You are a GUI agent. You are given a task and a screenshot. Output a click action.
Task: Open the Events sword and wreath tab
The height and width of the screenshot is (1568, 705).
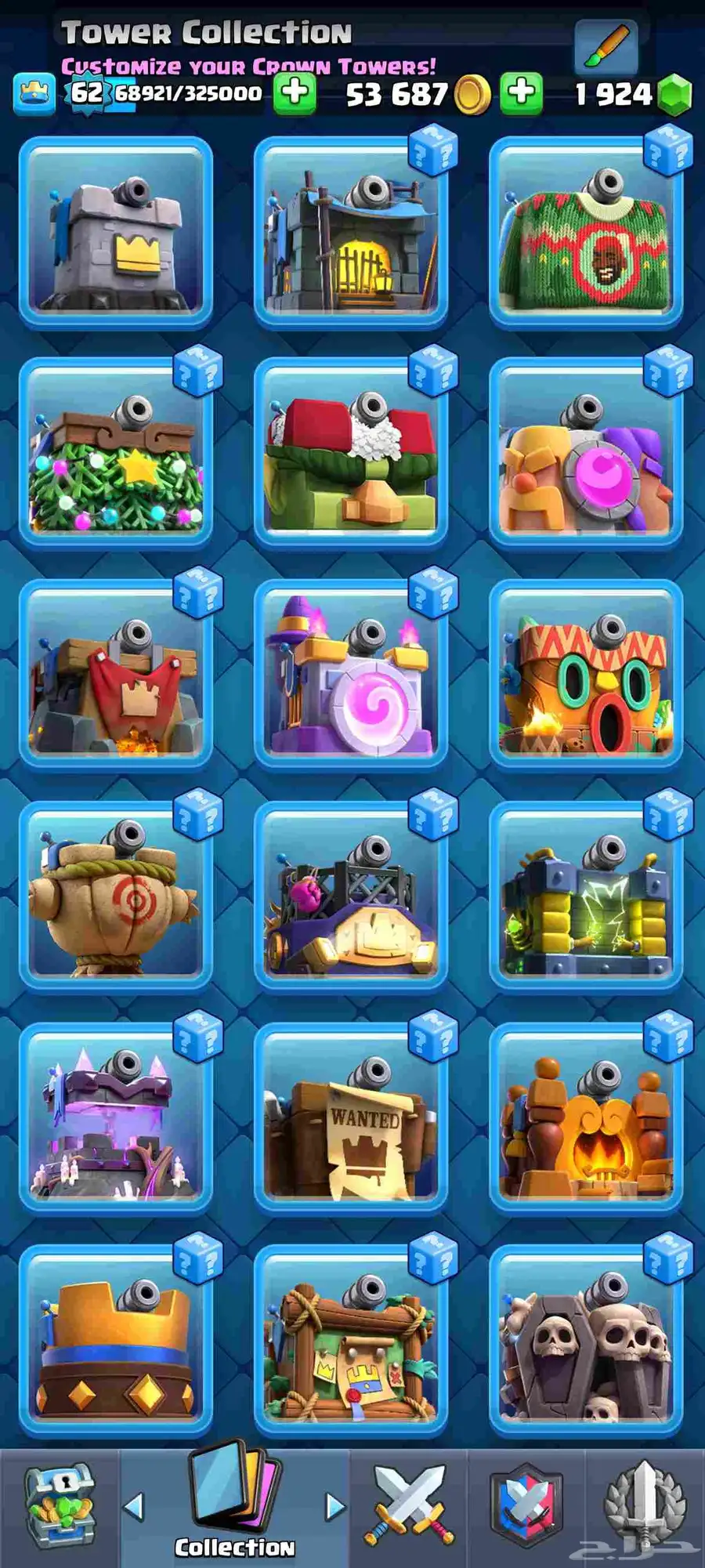[644, 1506]
